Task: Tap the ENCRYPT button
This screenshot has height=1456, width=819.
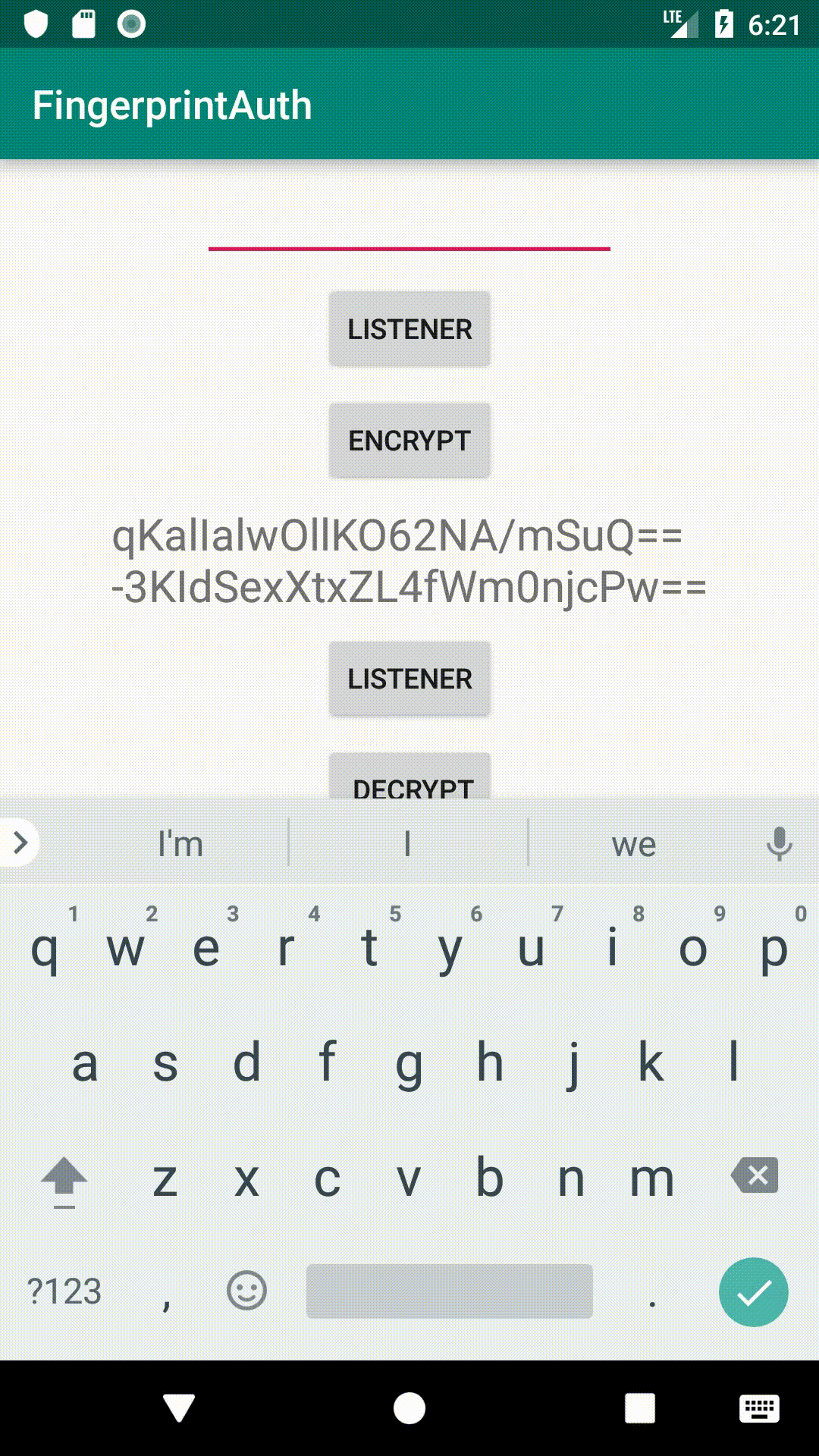Action: coord(409,441)
